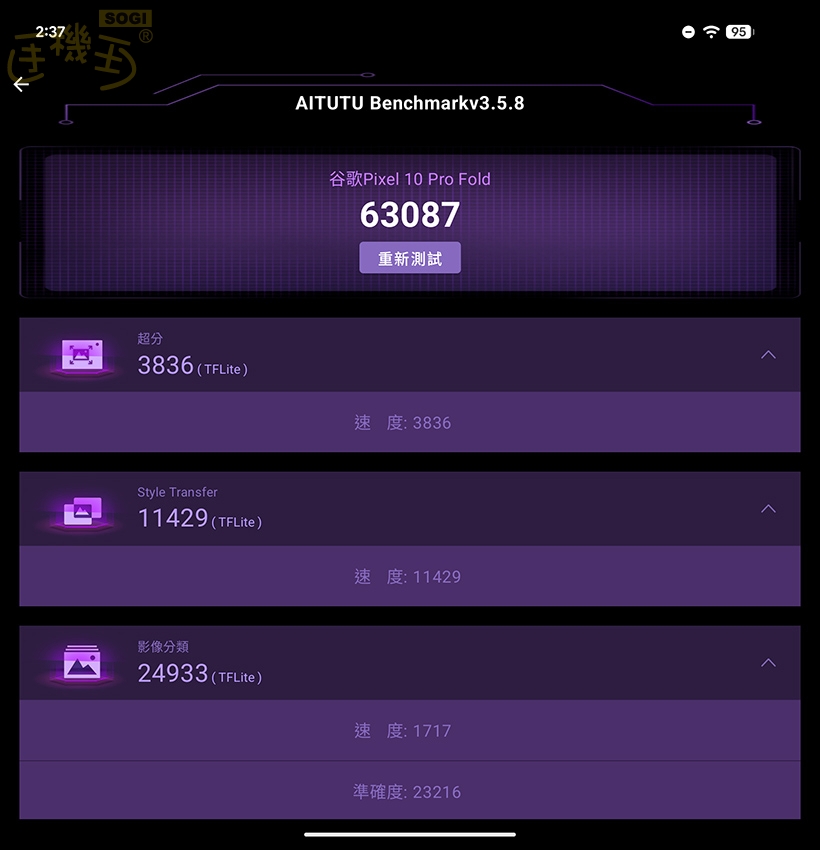The width and height of the screenshot is (820, 850).
Task: Collapse the 超分 section chevron
Action: click(768, 355)
